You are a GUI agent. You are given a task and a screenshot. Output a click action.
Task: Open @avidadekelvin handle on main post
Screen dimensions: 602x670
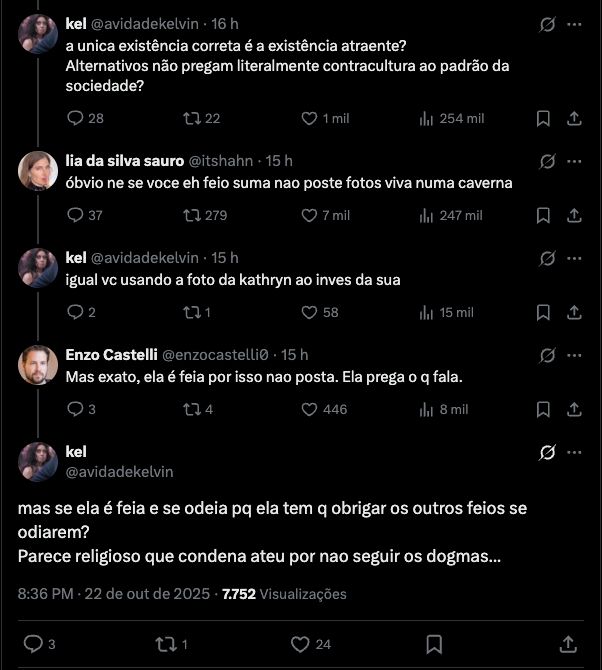(119, 472)
